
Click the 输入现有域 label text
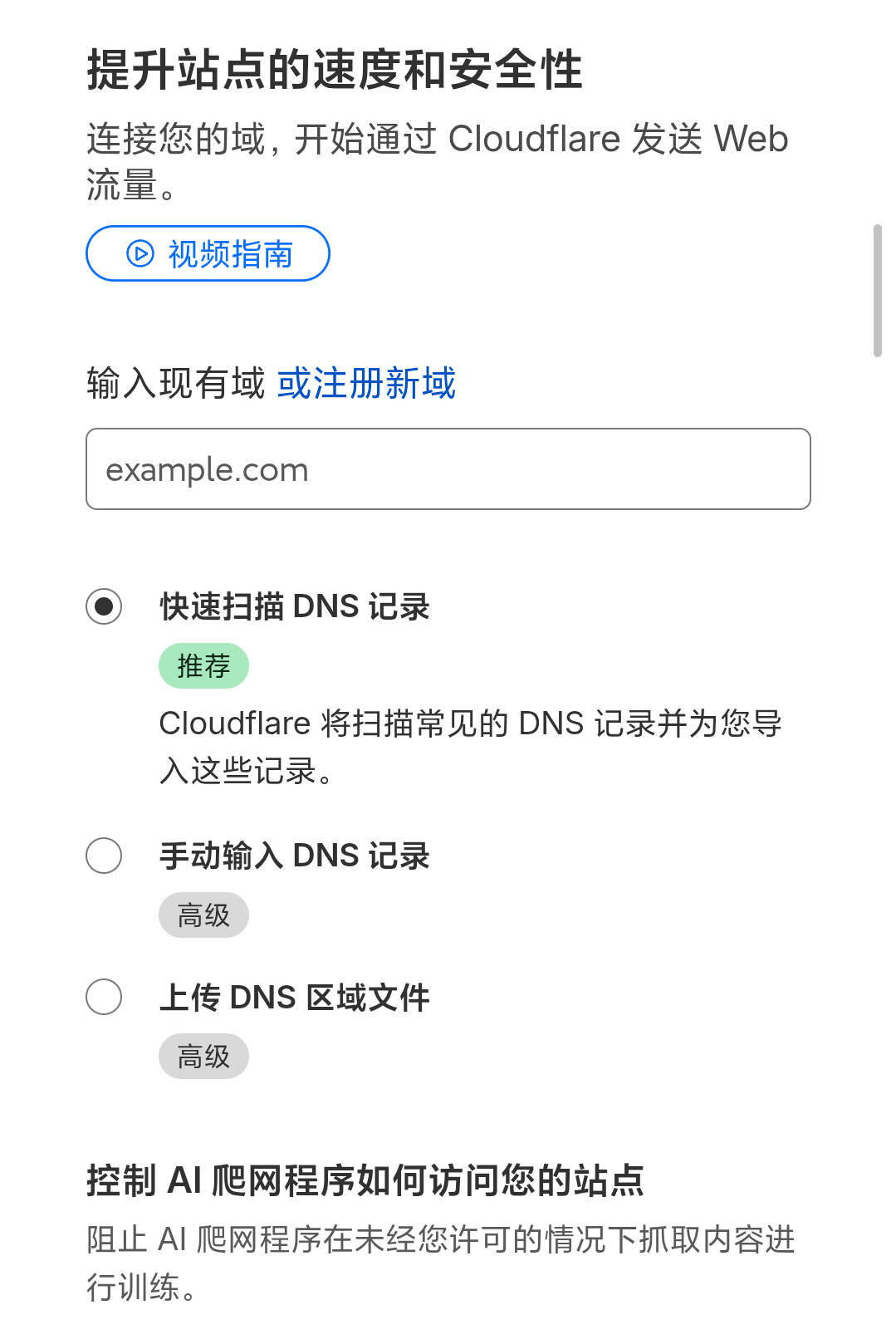pyautogui.click(x=174, y=383)
